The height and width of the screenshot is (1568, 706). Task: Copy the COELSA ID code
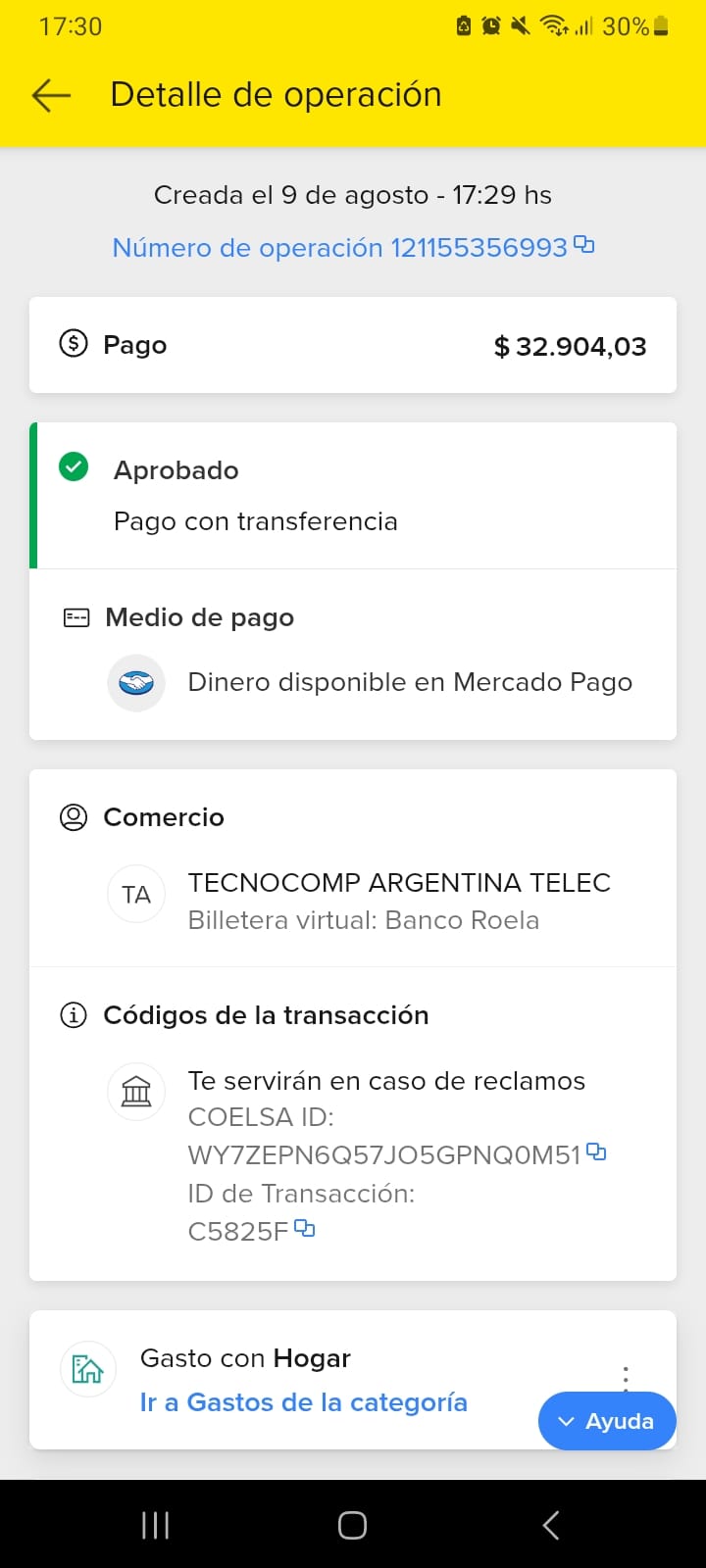tap(596, 1152)
